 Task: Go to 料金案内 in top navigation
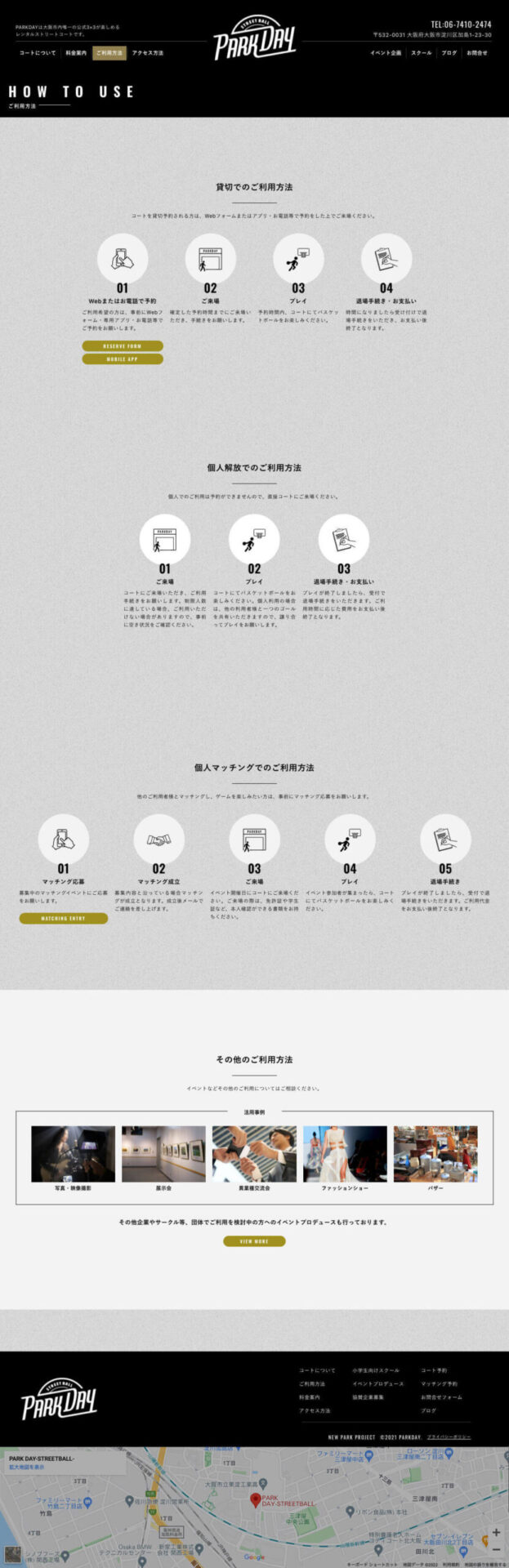point(76,53)
